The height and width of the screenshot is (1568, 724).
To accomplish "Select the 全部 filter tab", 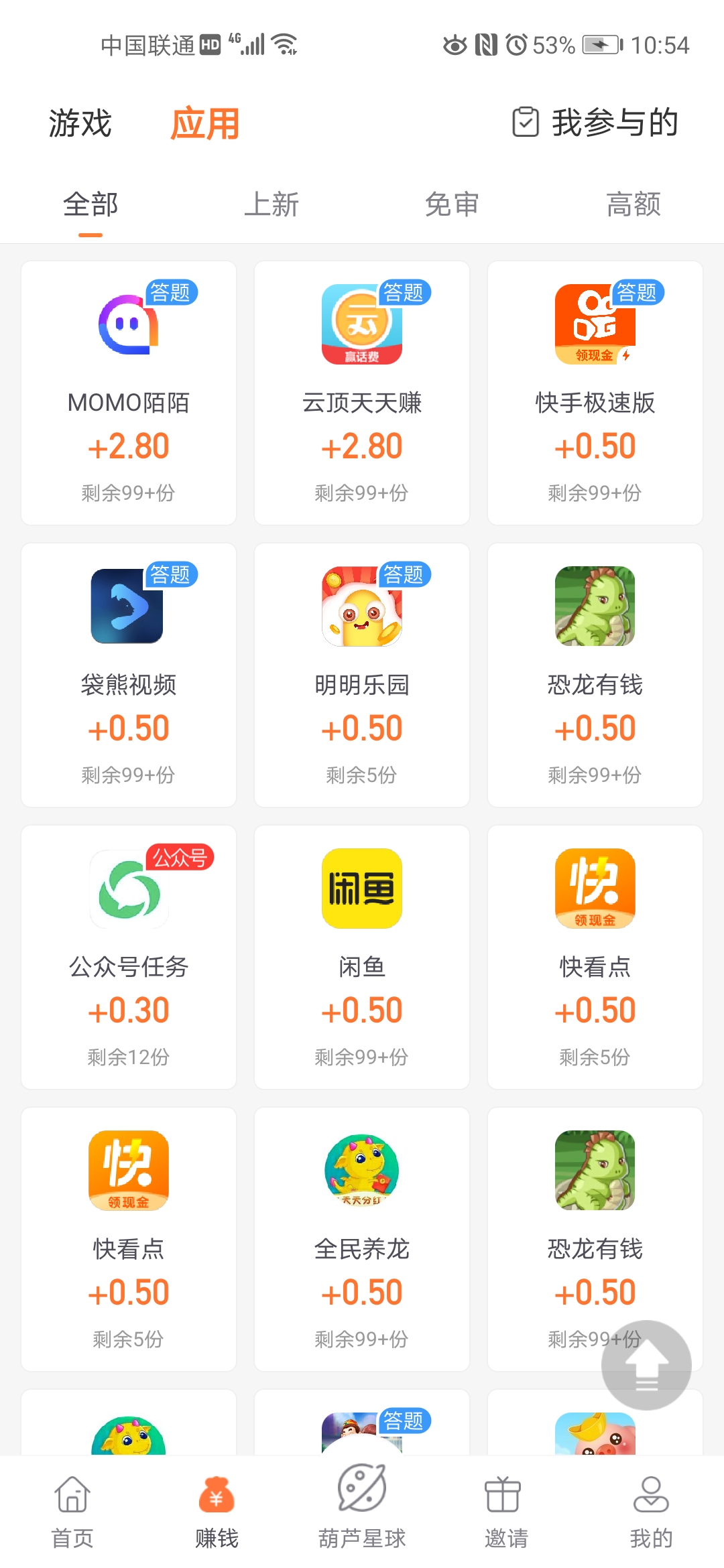I will 90,204.
